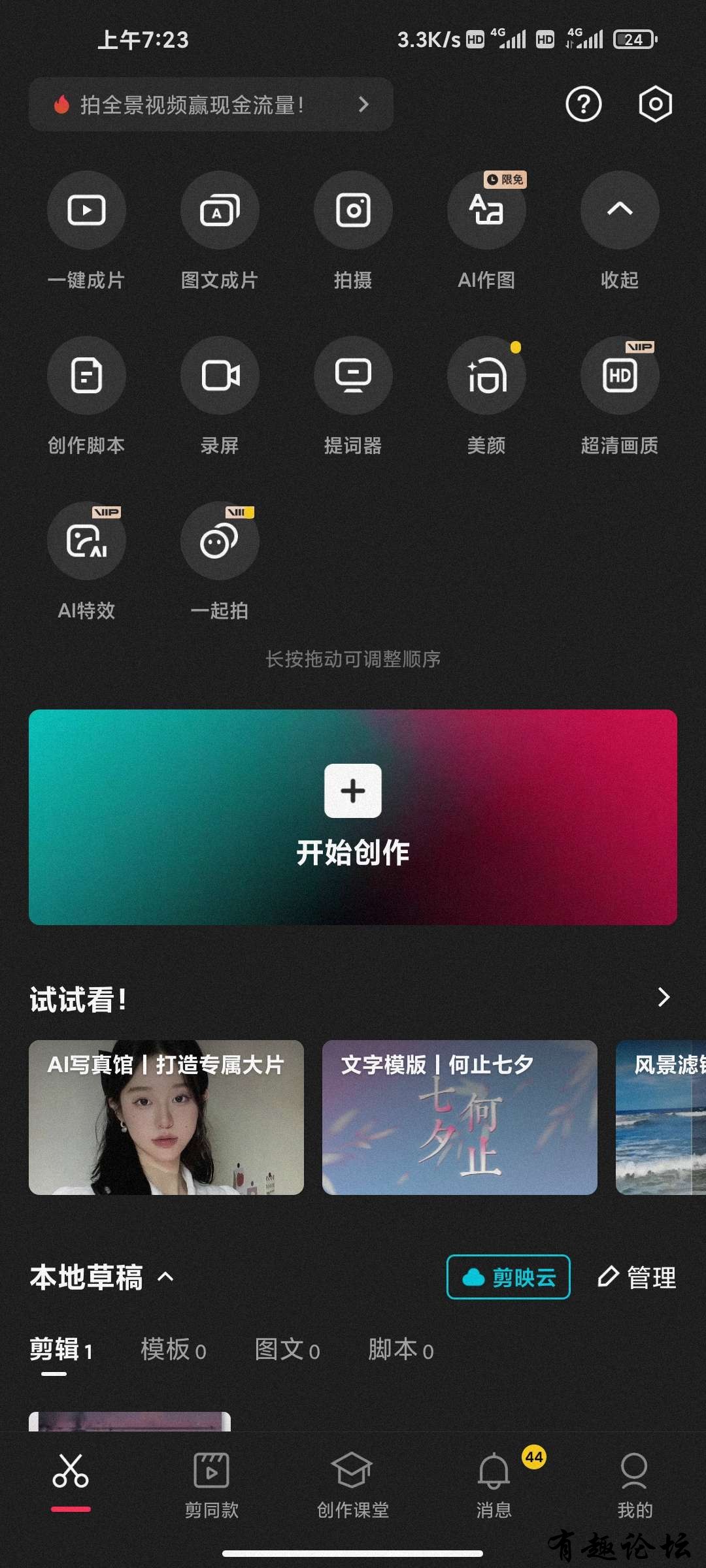Tap 开始创作 to start a project

(x=353, y=817)
